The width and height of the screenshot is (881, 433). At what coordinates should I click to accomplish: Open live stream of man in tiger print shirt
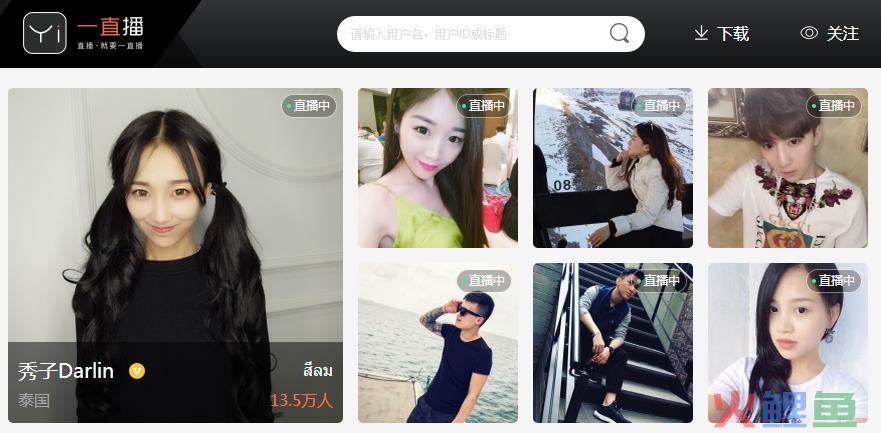tap(788, 168)
